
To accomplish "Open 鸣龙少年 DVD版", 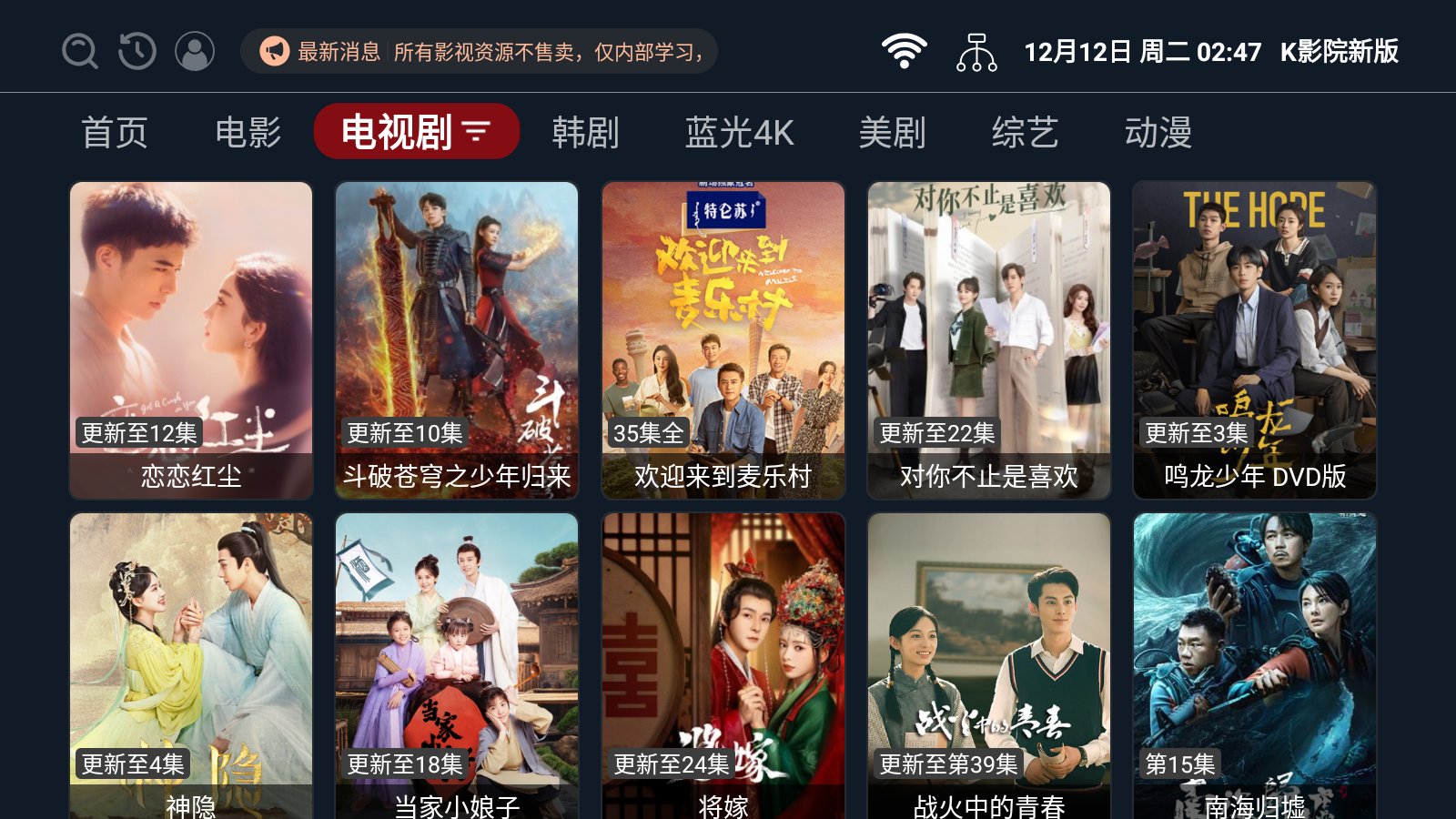I will click(1255, 339).
